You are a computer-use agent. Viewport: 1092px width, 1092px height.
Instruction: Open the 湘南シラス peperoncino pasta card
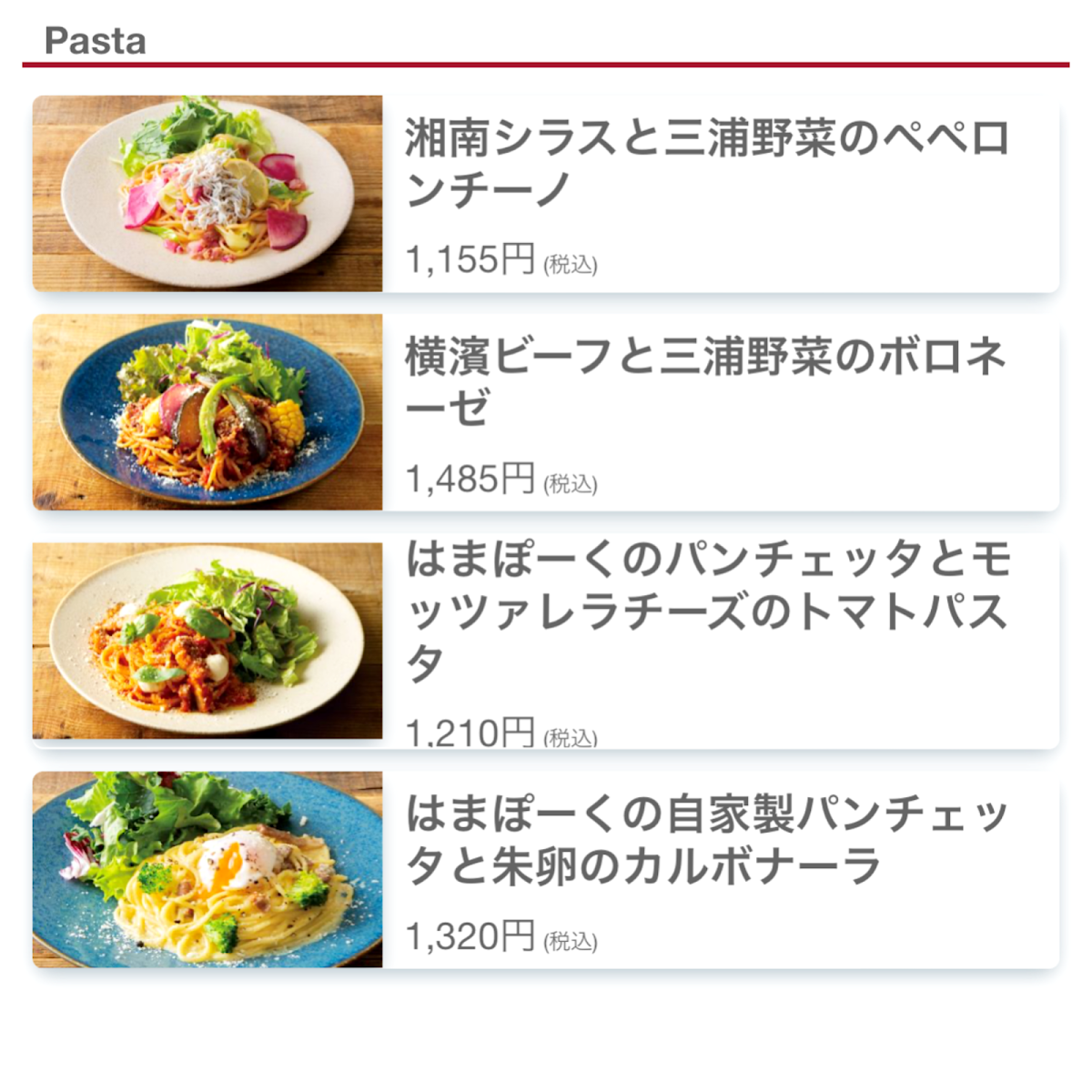click(546, 194)
